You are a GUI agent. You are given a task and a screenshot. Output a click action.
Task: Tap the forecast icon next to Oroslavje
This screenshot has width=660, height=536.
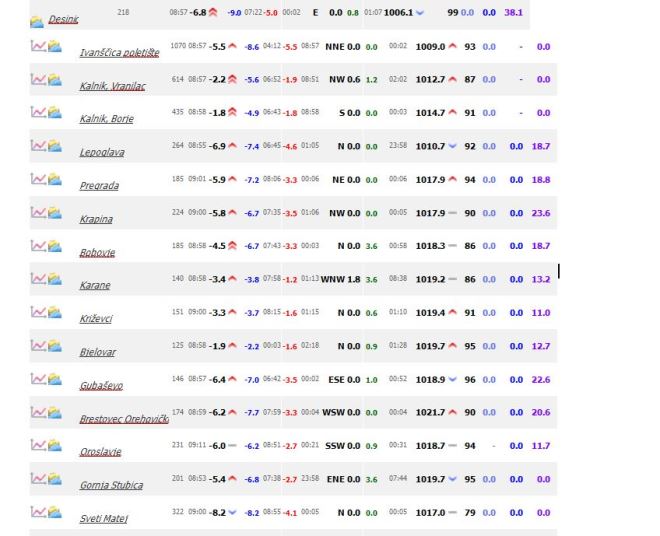click(x=55, y=445)
